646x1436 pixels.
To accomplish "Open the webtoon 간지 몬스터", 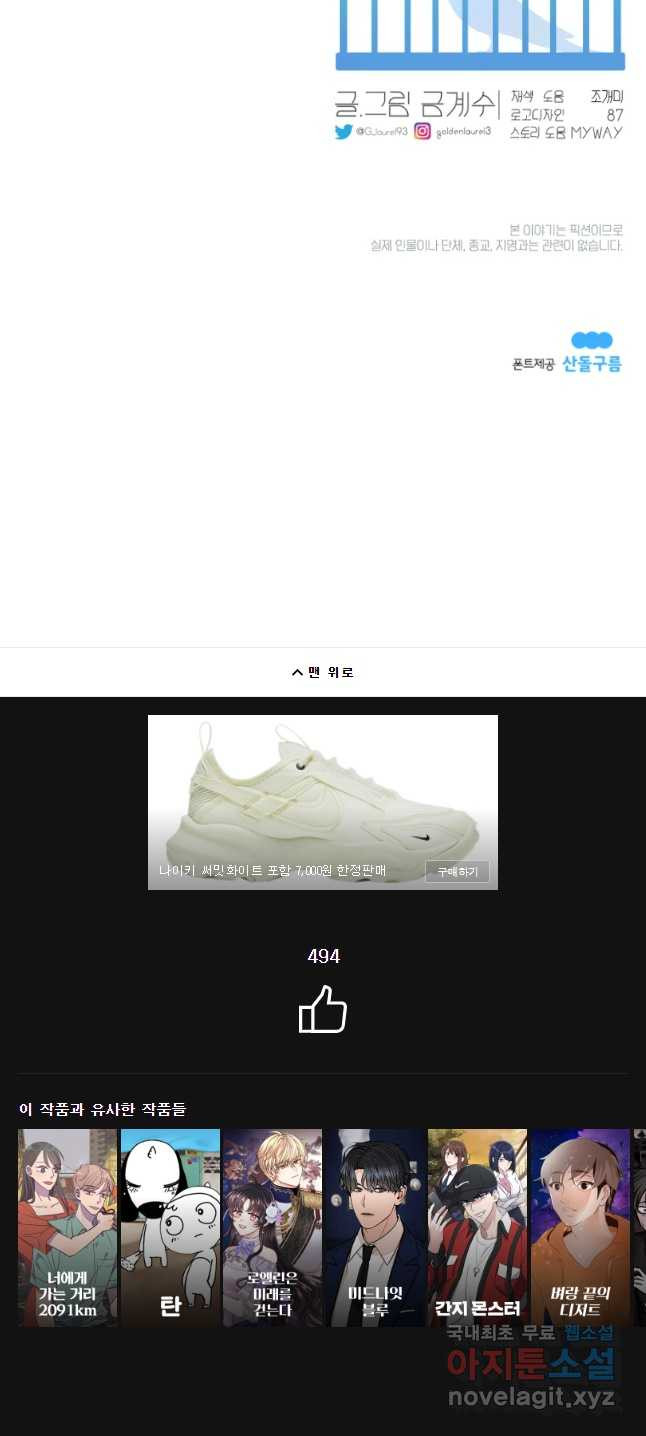I will click(477, 1227).
